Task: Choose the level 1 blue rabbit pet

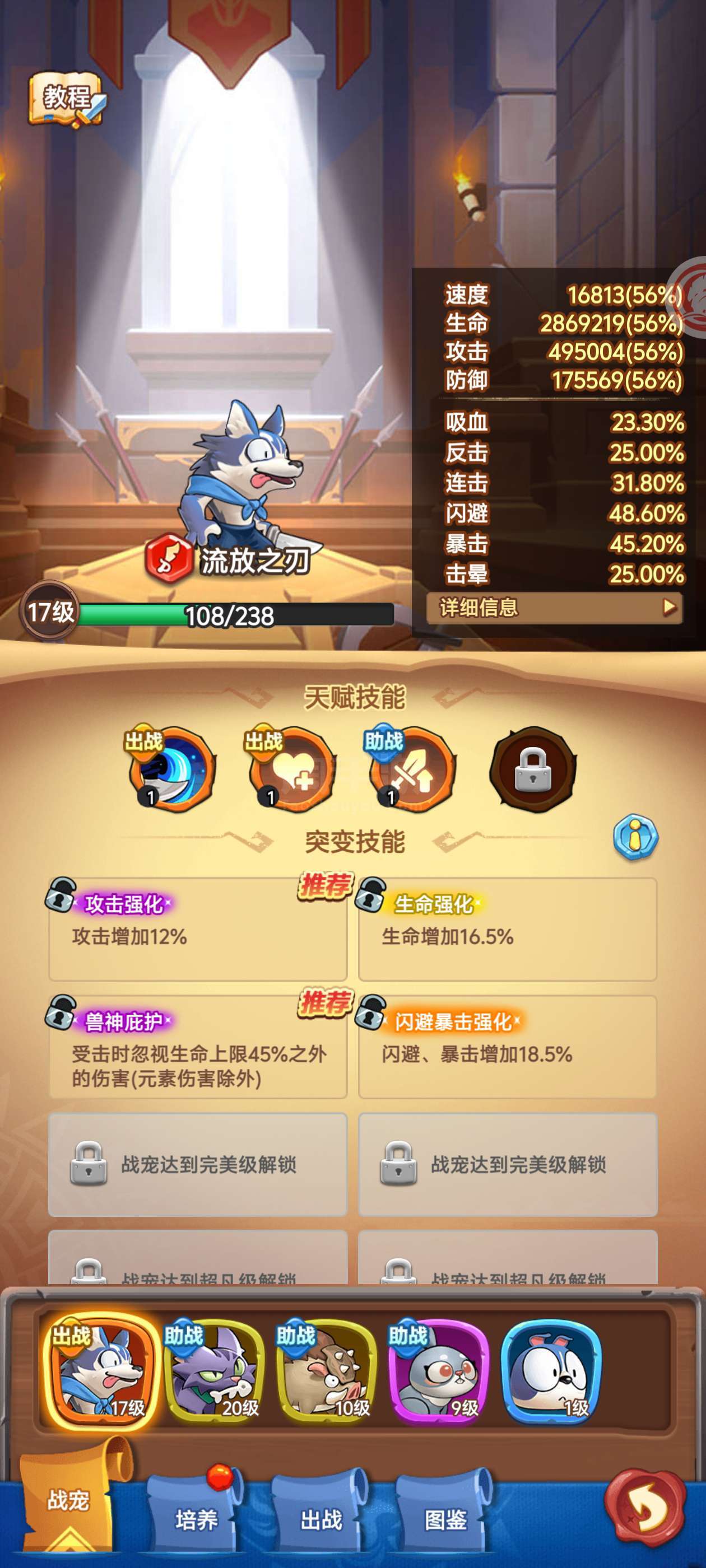Action: pos(551,1372)
